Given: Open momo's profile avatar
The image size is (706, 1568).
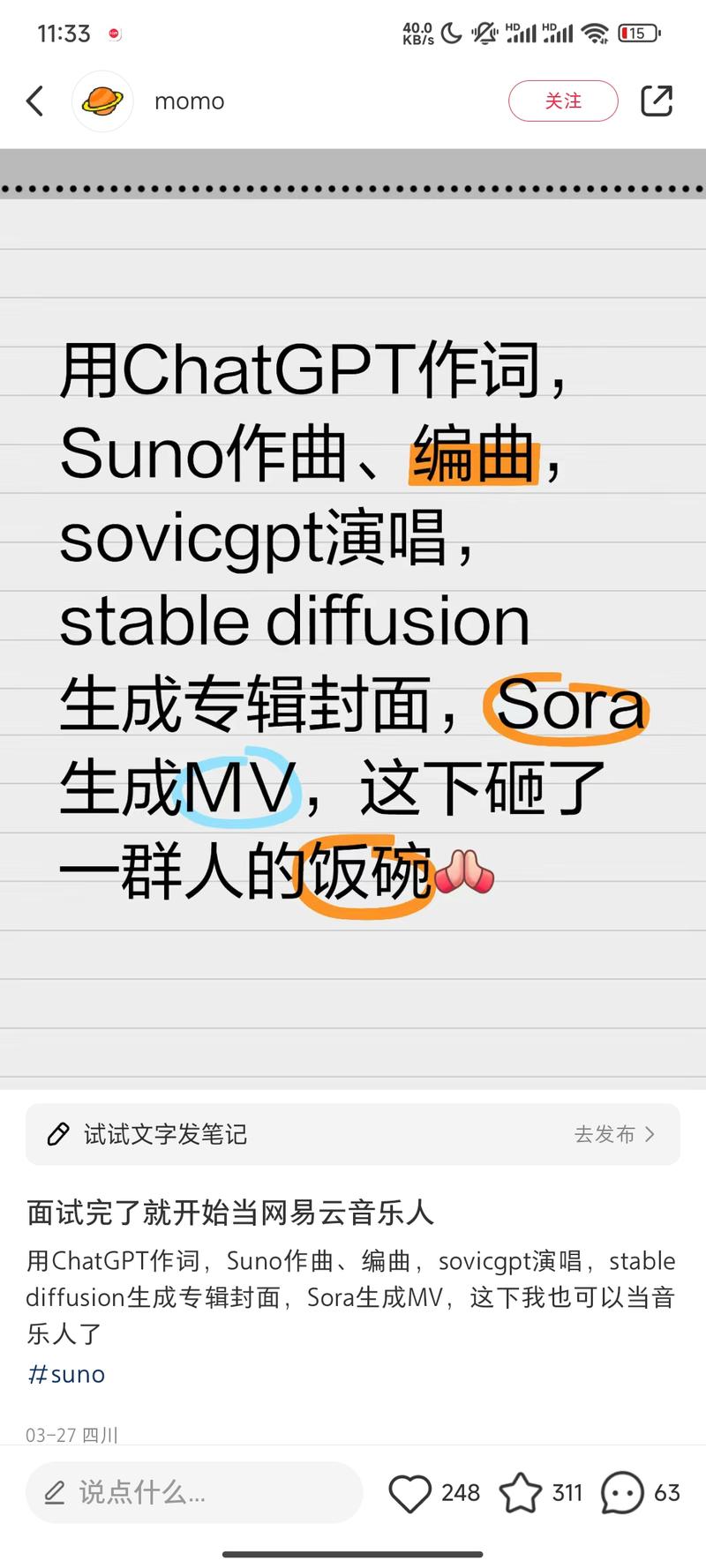Looking at the screenshot, I should pos(102,101).
